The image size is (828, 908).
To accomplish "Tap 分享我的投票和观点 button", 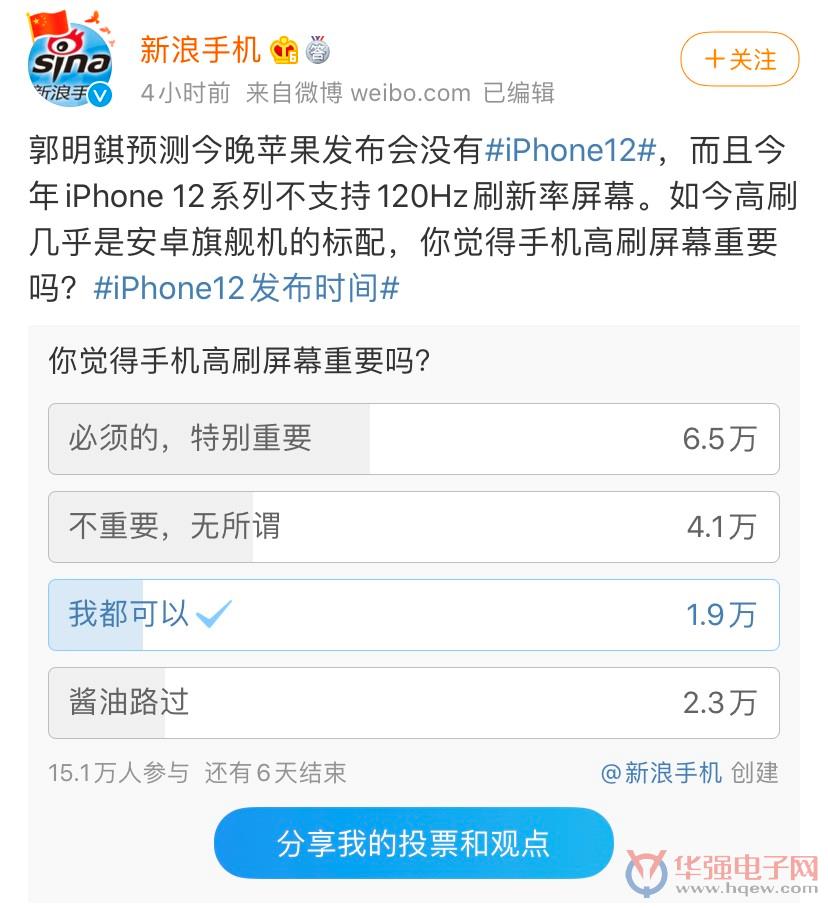I will [x=413, y=843].
